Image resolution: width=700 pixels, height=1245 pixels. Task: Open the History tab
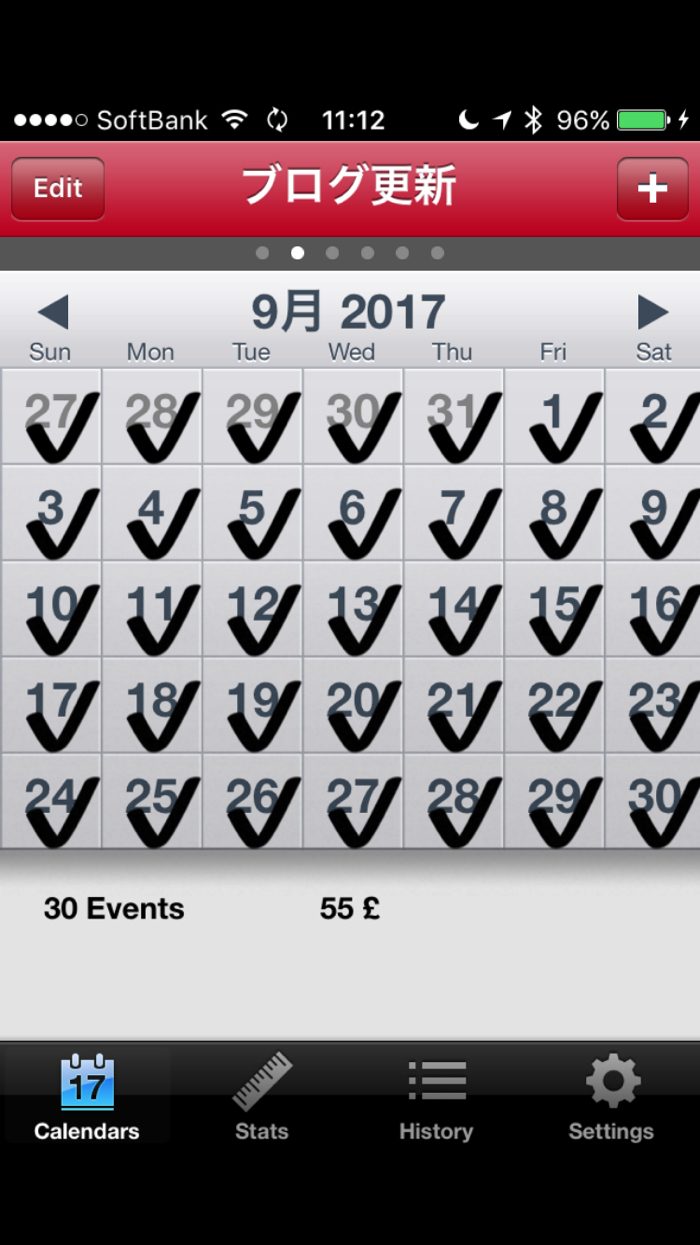(x=436, y=1097)
